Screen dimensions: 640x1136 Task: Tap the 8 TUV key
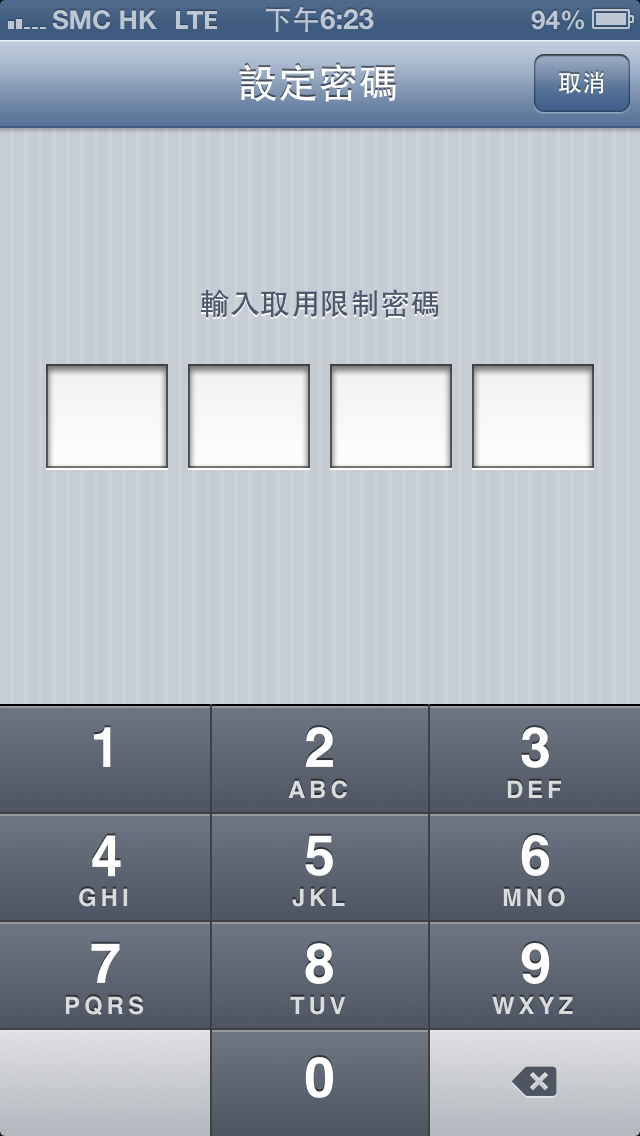click(319, 975)
